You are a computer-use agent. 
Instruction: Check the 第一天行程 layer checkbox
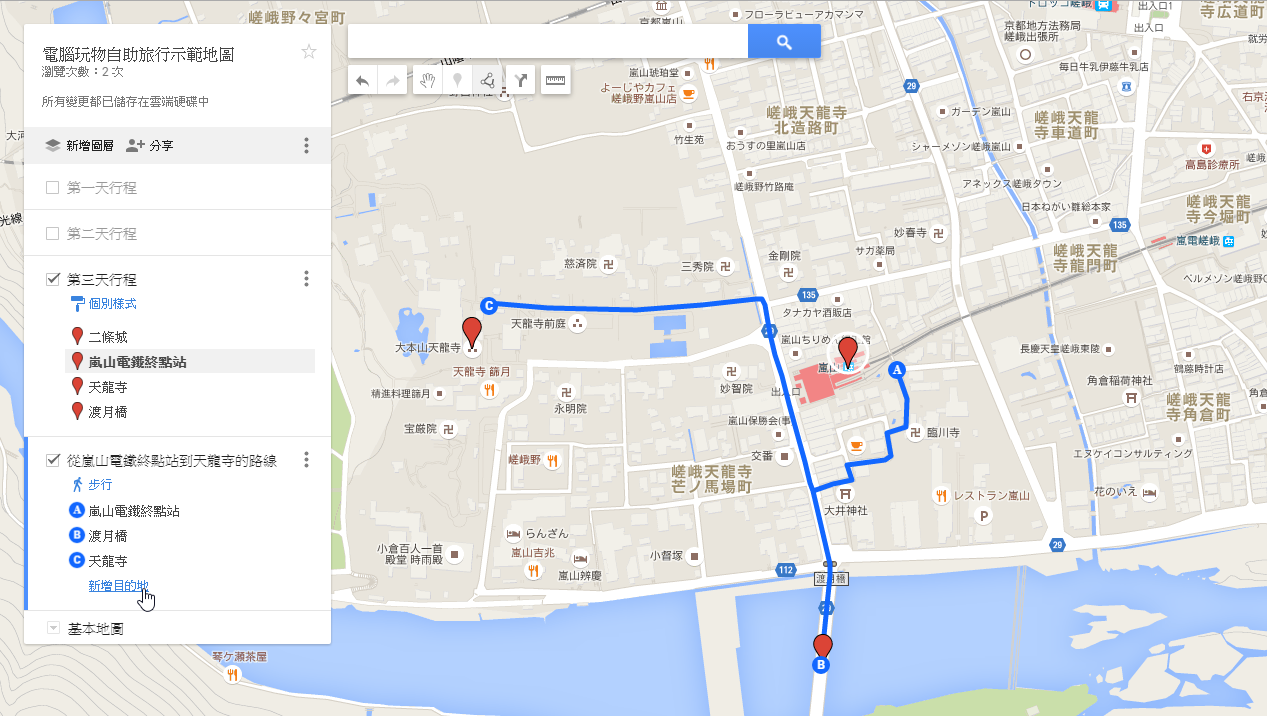[x=53, y=188]
